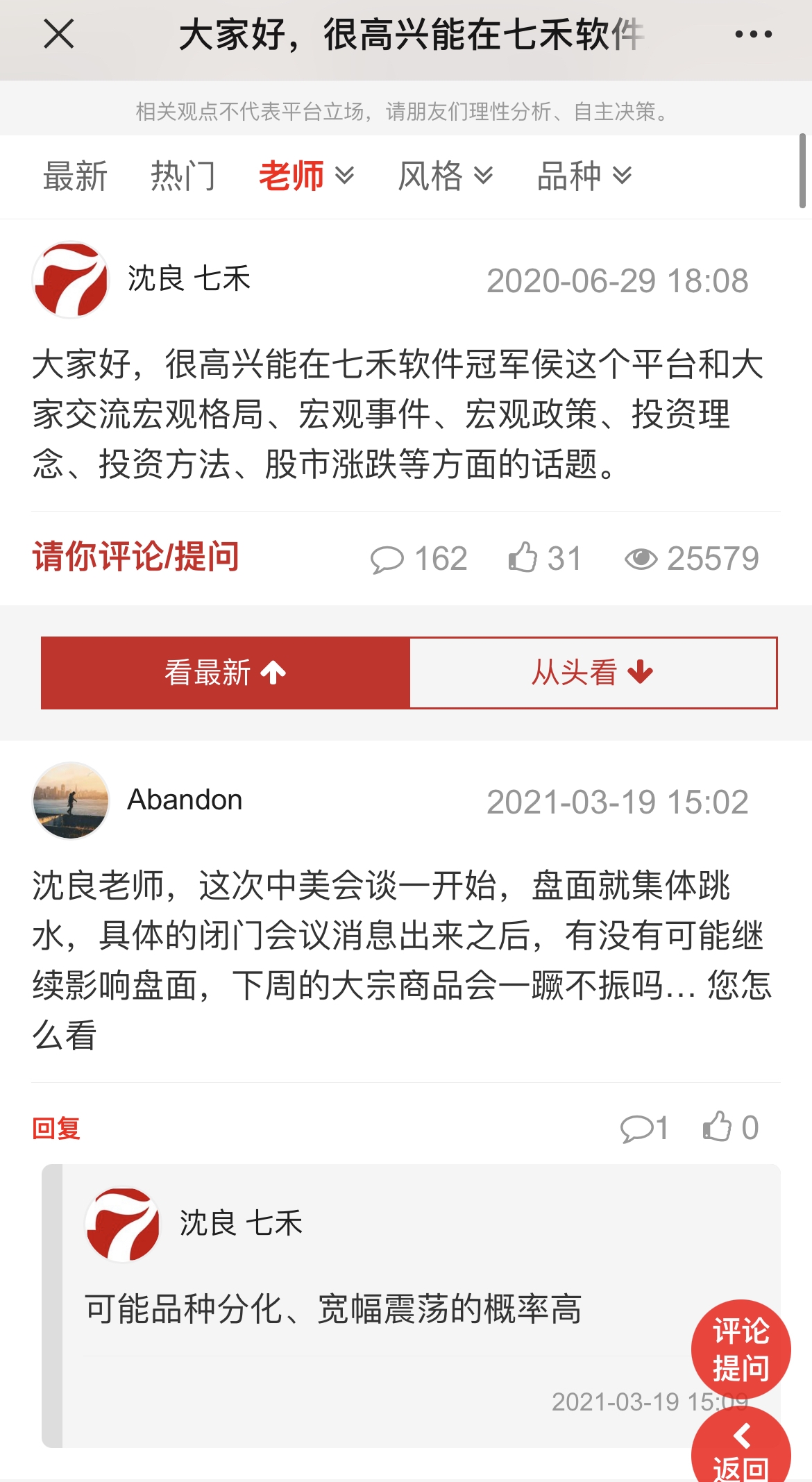The image size is (812, 1482).
Task: Expand the 风格 dropdown filter
Action: point(445,176)
